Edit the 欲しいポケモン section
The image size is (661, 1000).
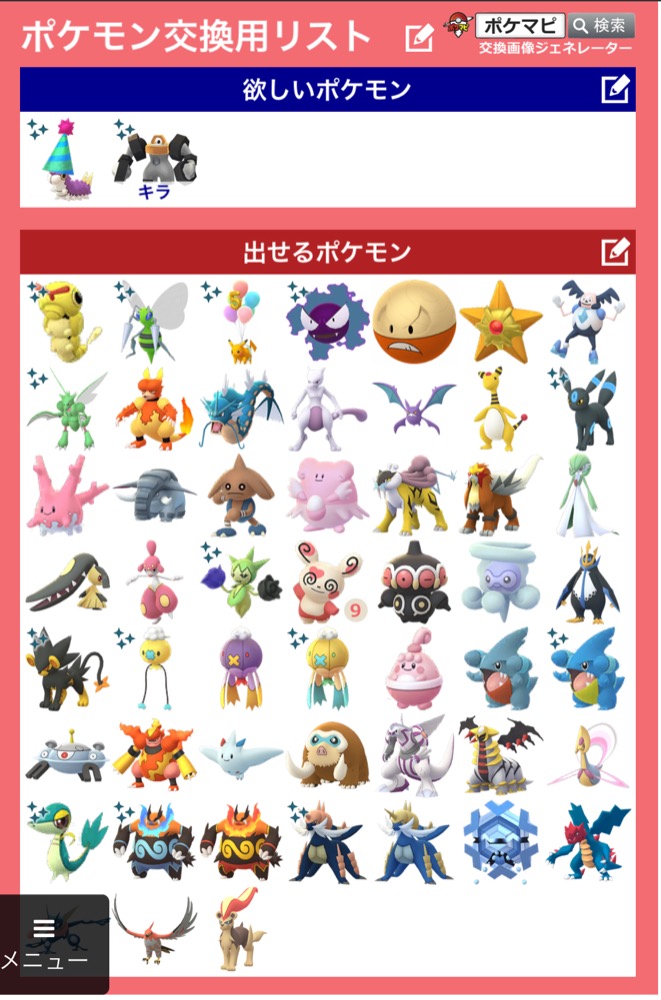(x=615, y=90)
